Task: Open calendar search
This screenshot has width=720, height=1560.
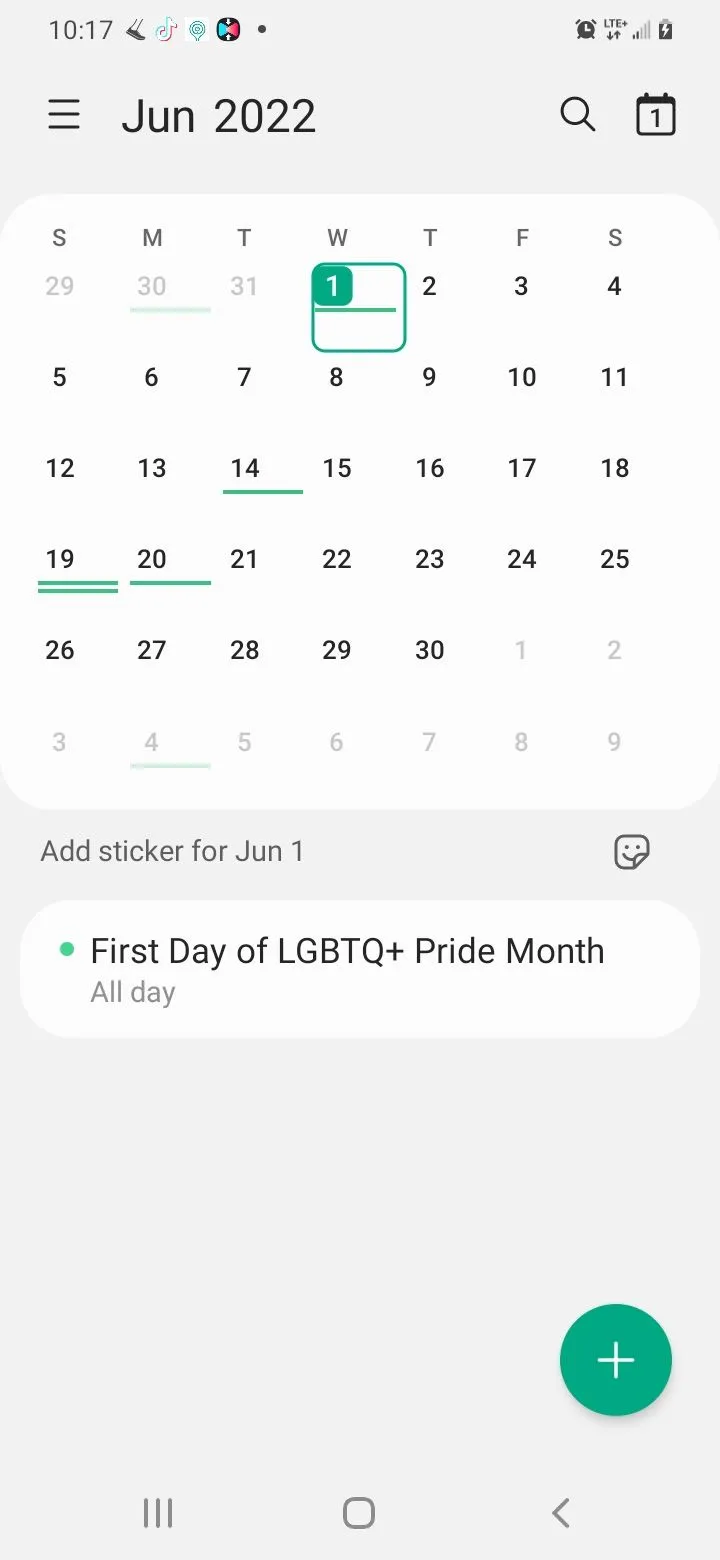Action: click(x=578, y=116)
